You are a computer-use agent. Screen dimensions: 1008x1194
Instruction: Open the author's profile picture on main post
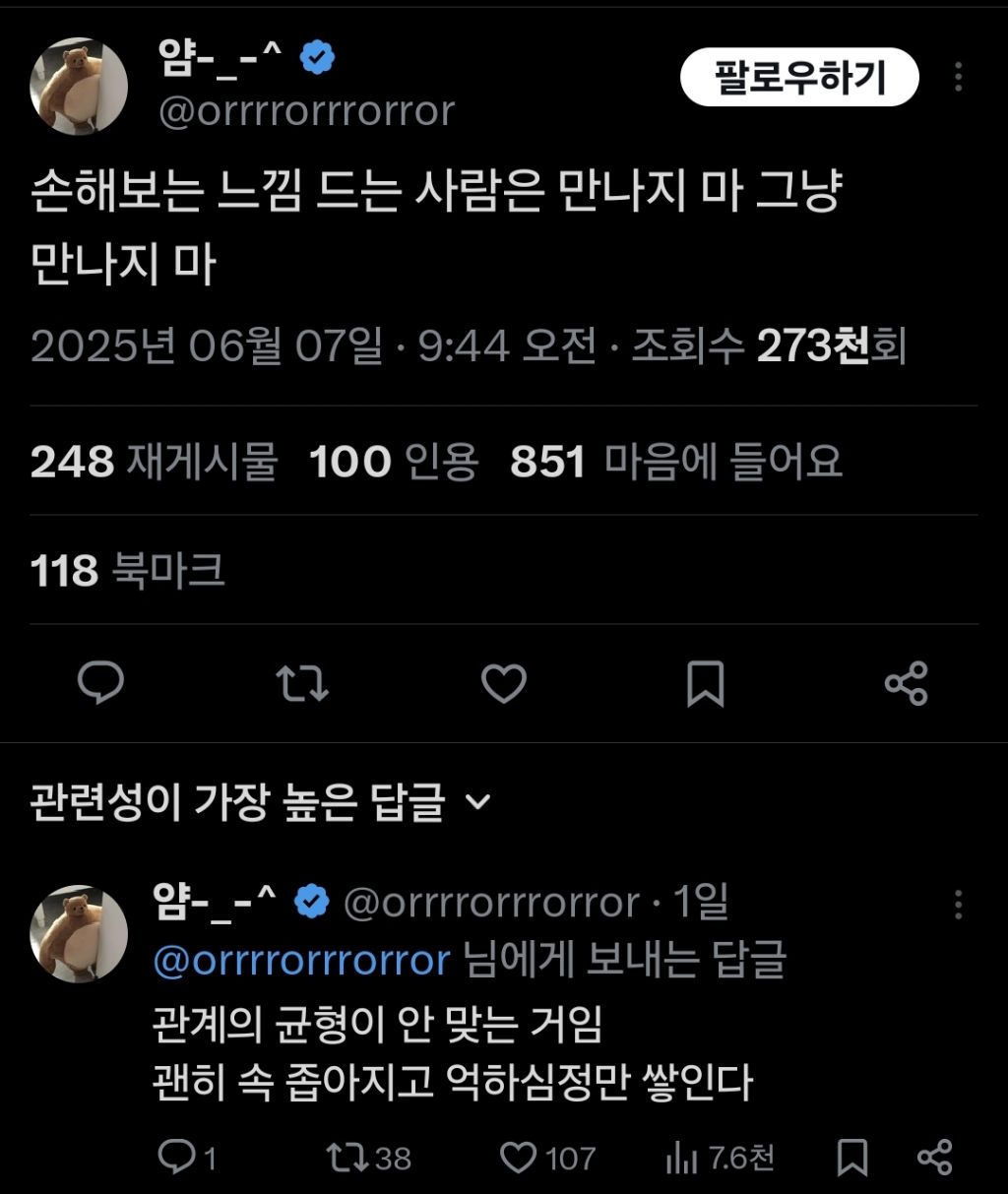(x=79, y=87)
